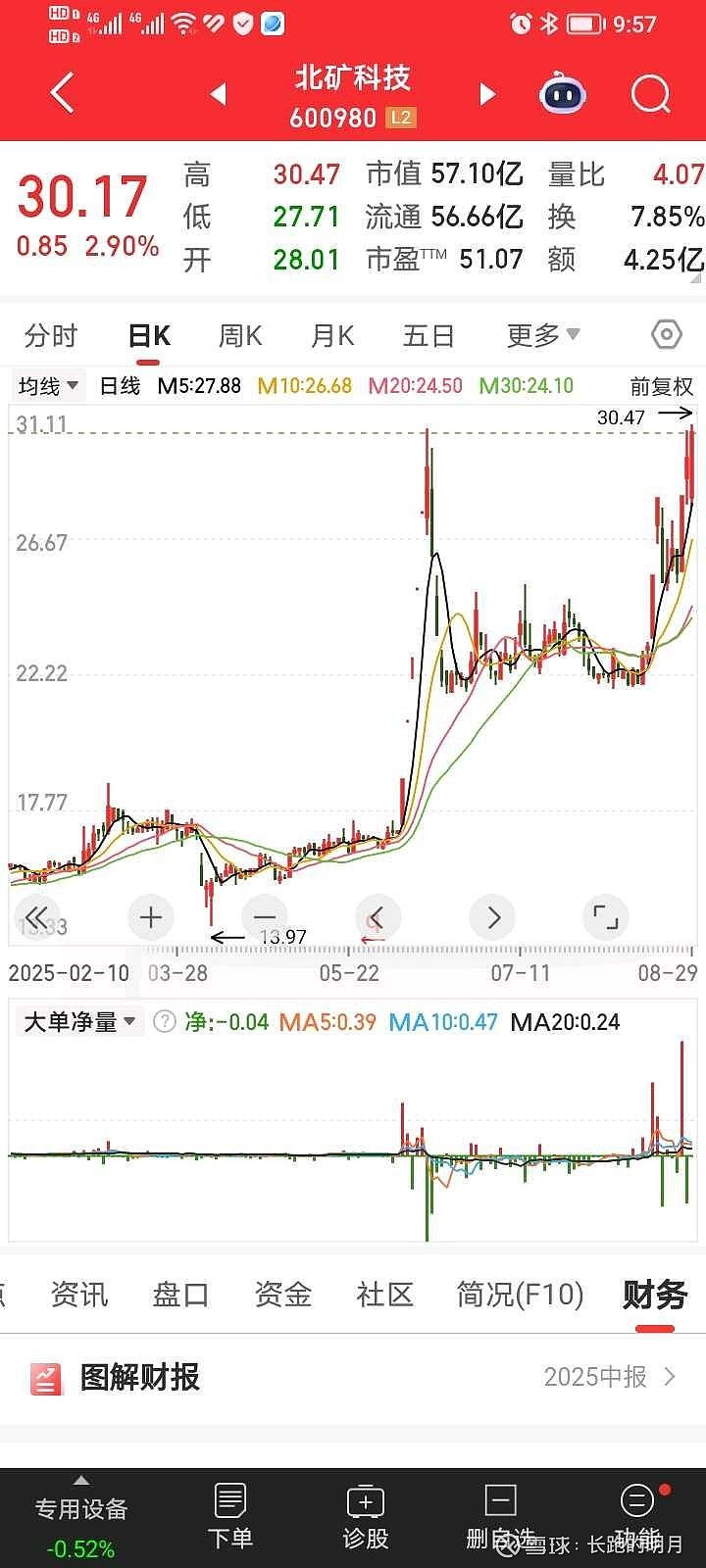Image resolution: width=706 pixels, height=1568 pixels.
Task: Switch to 五日 chart tab
Action: (429, 336)
